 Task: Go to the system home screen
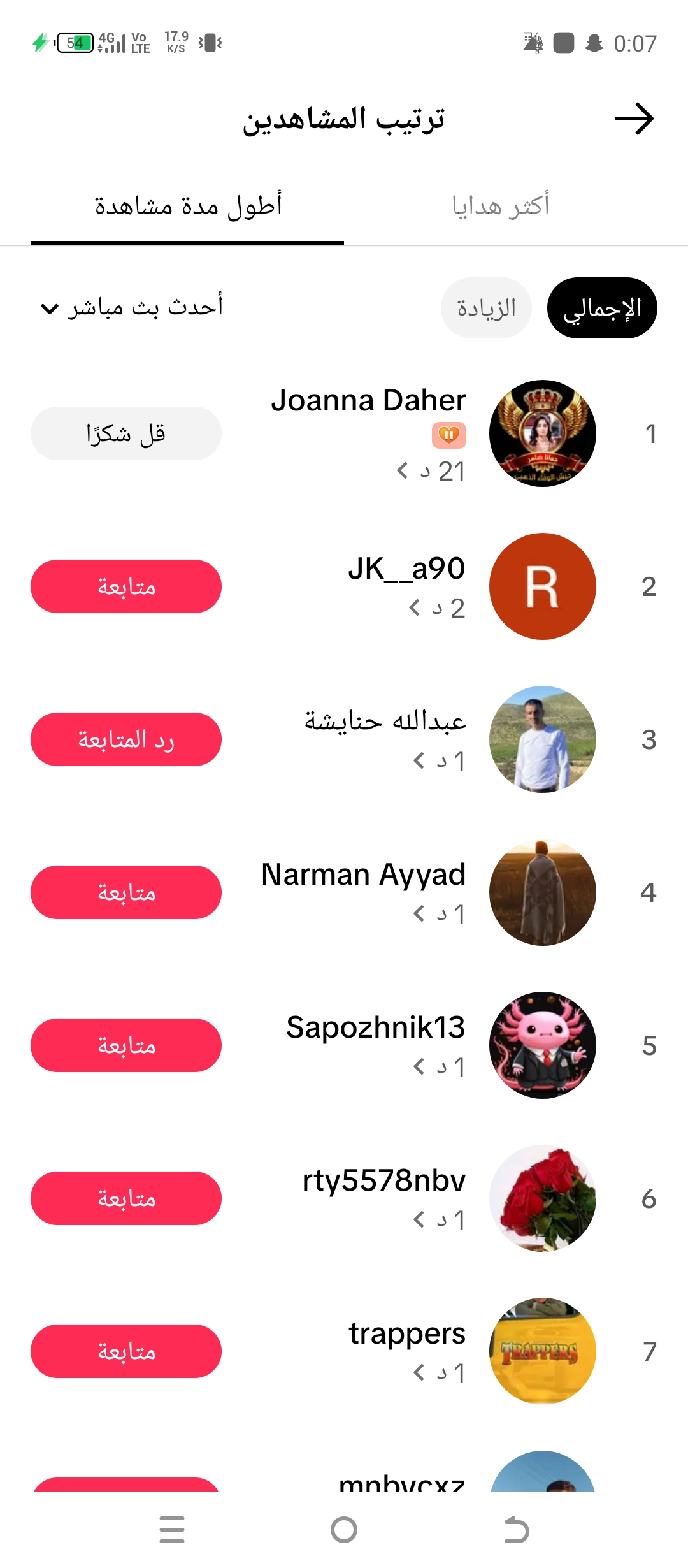coord(344,1530)
